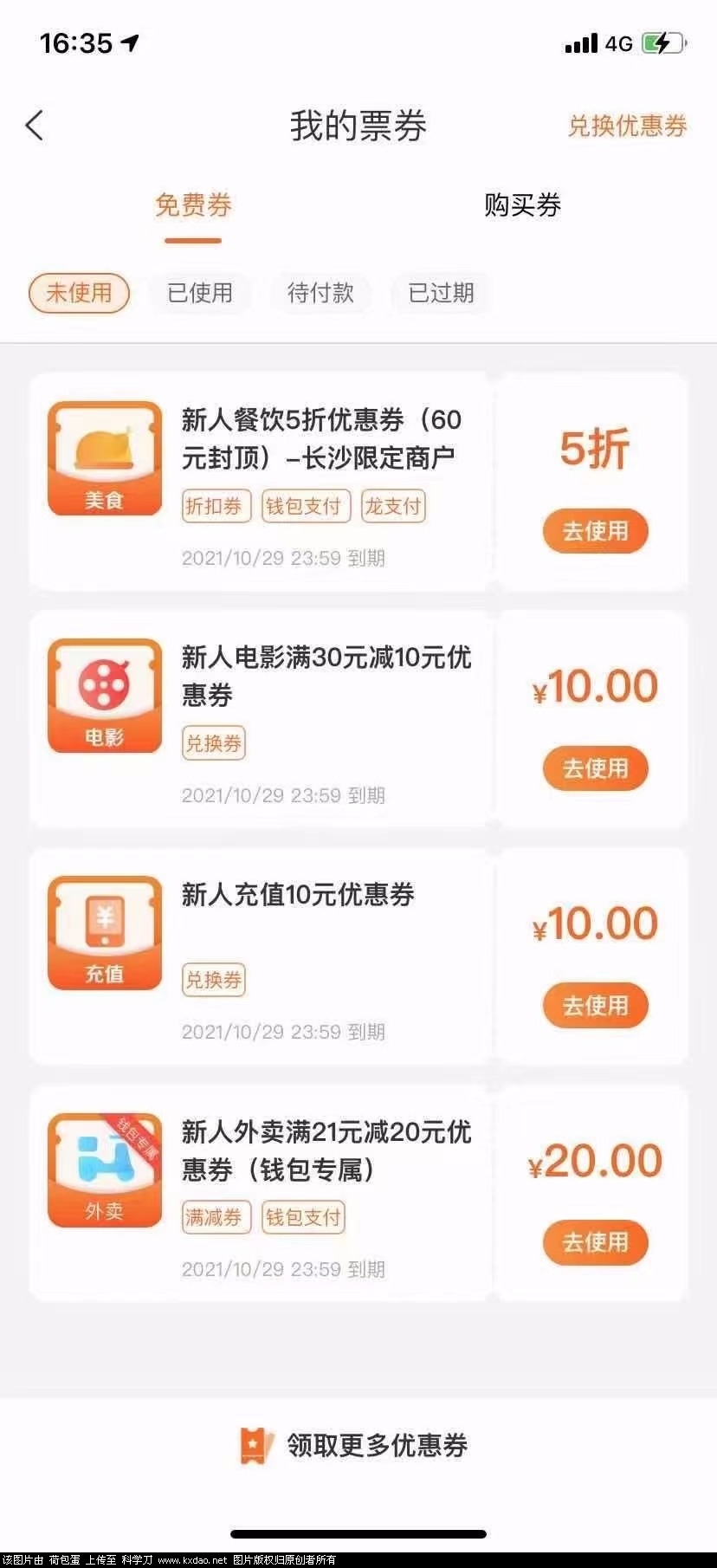Viewport: 717px width, 1568px height.
Task: View 已过期 coupons
Action: coord(441,293)
